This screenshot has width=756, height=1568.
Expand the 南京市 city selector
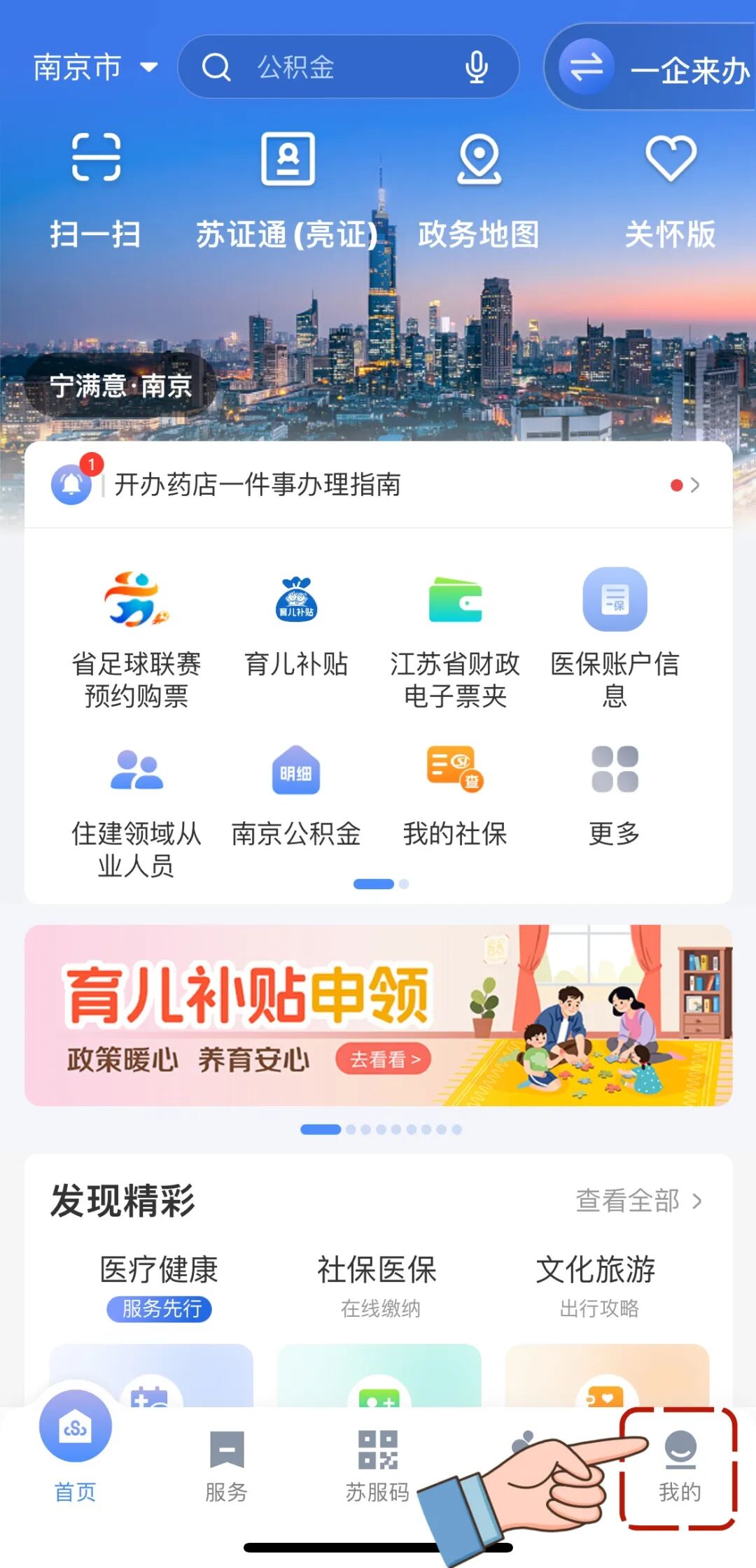94,67
